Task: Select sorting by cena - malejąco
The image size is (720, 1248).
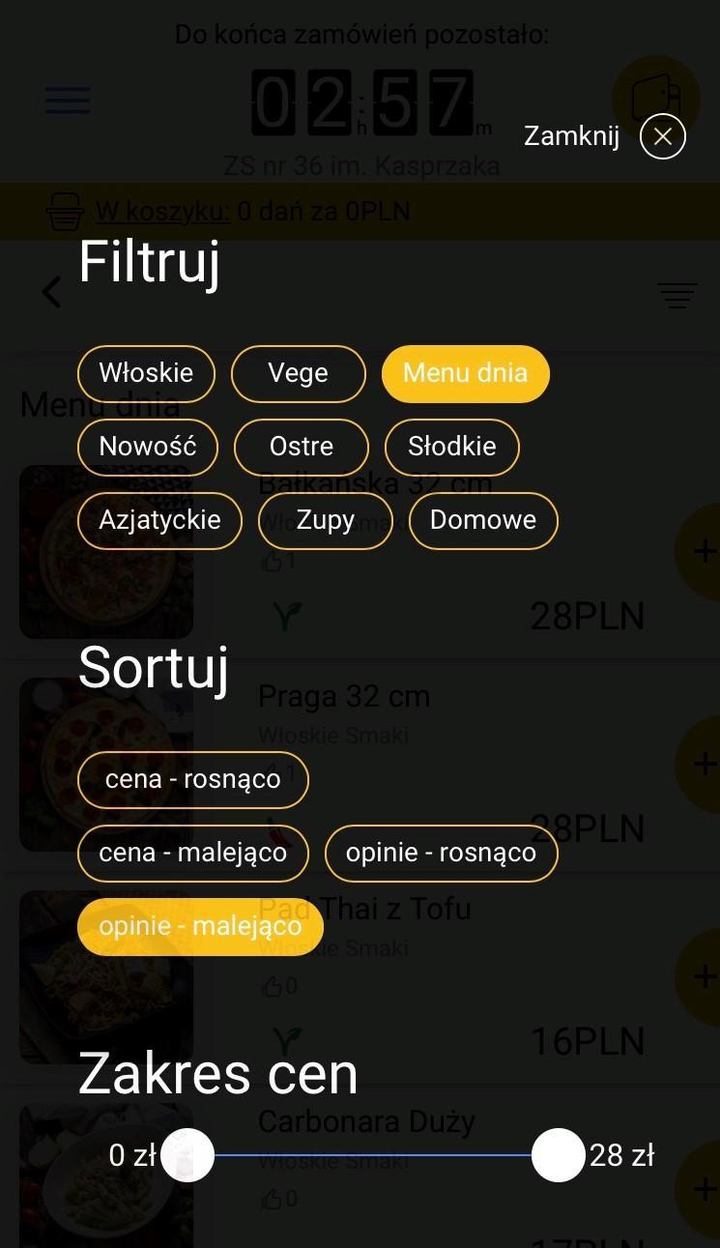Action: (x=192, y=853)
